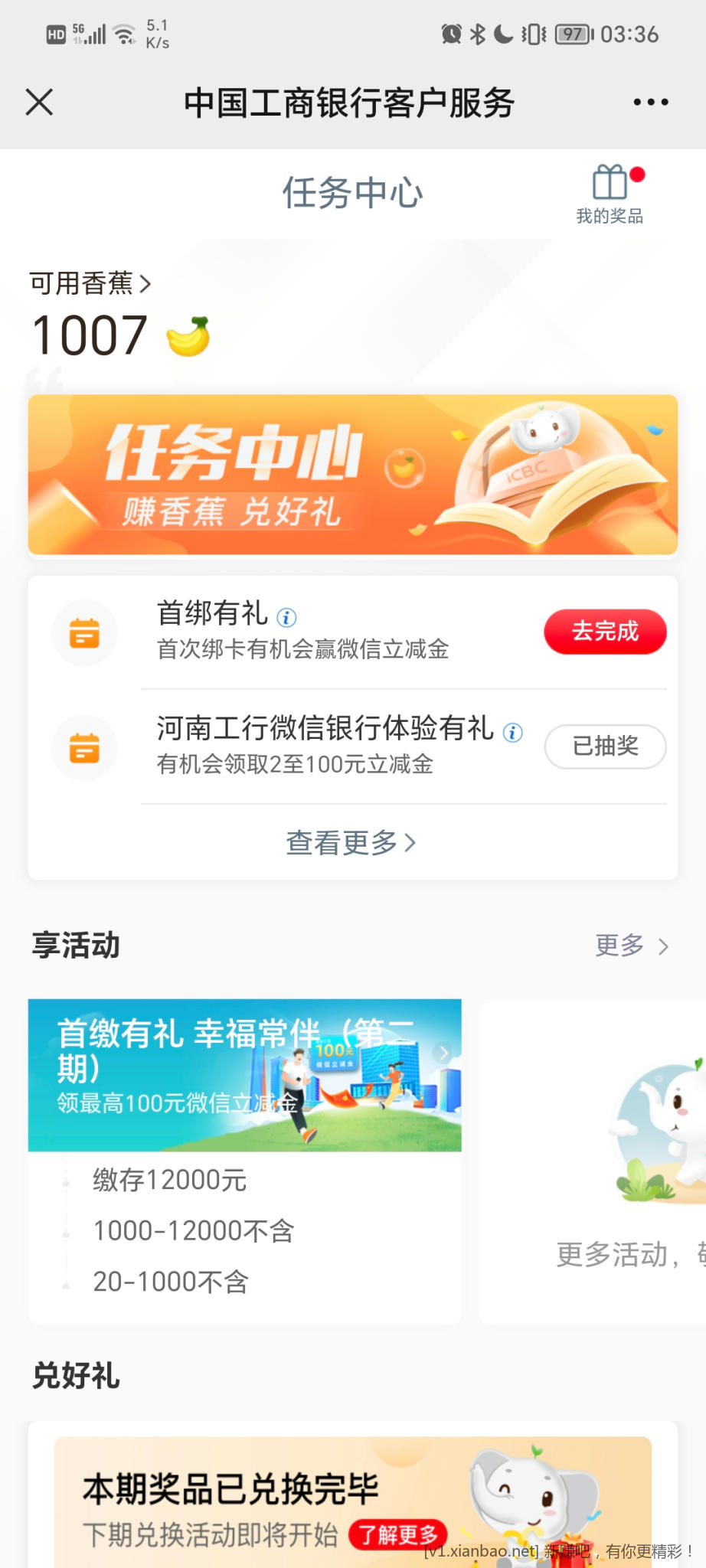Image resolution: width=706 pixels, height=1568 pixels.
Task: Tap 去完成 for 首绑有礼 task
Action: [604, 632]
